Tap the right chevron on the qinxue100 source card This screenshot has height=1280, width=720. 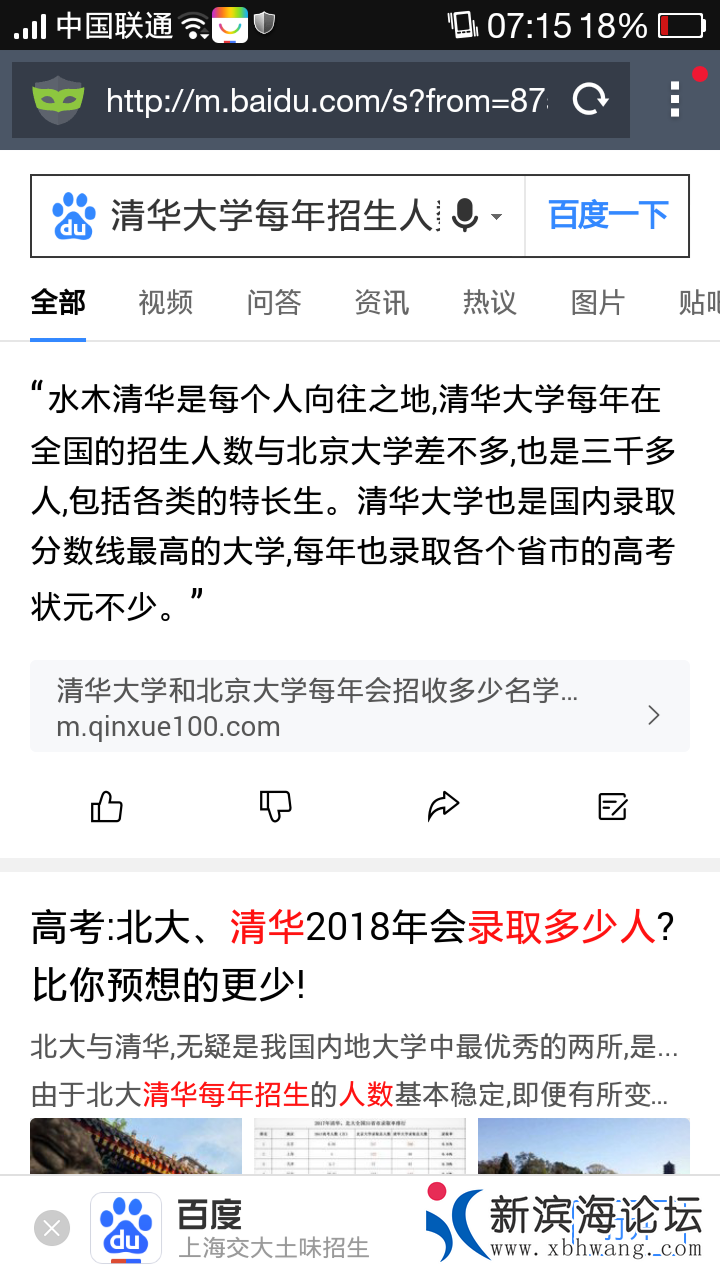[x=653, y=715]
